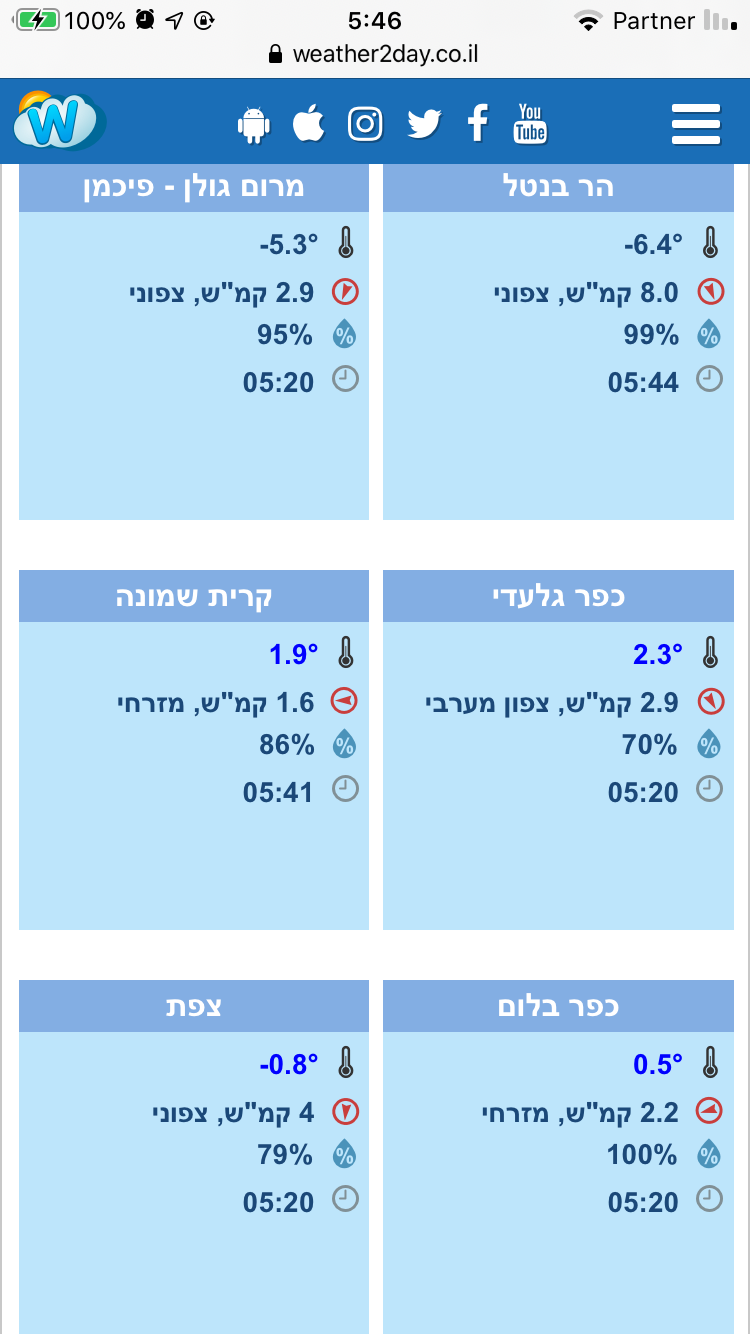Open the קרית שמונה station card
This screenshot has height=1334, width=750.
194,597
